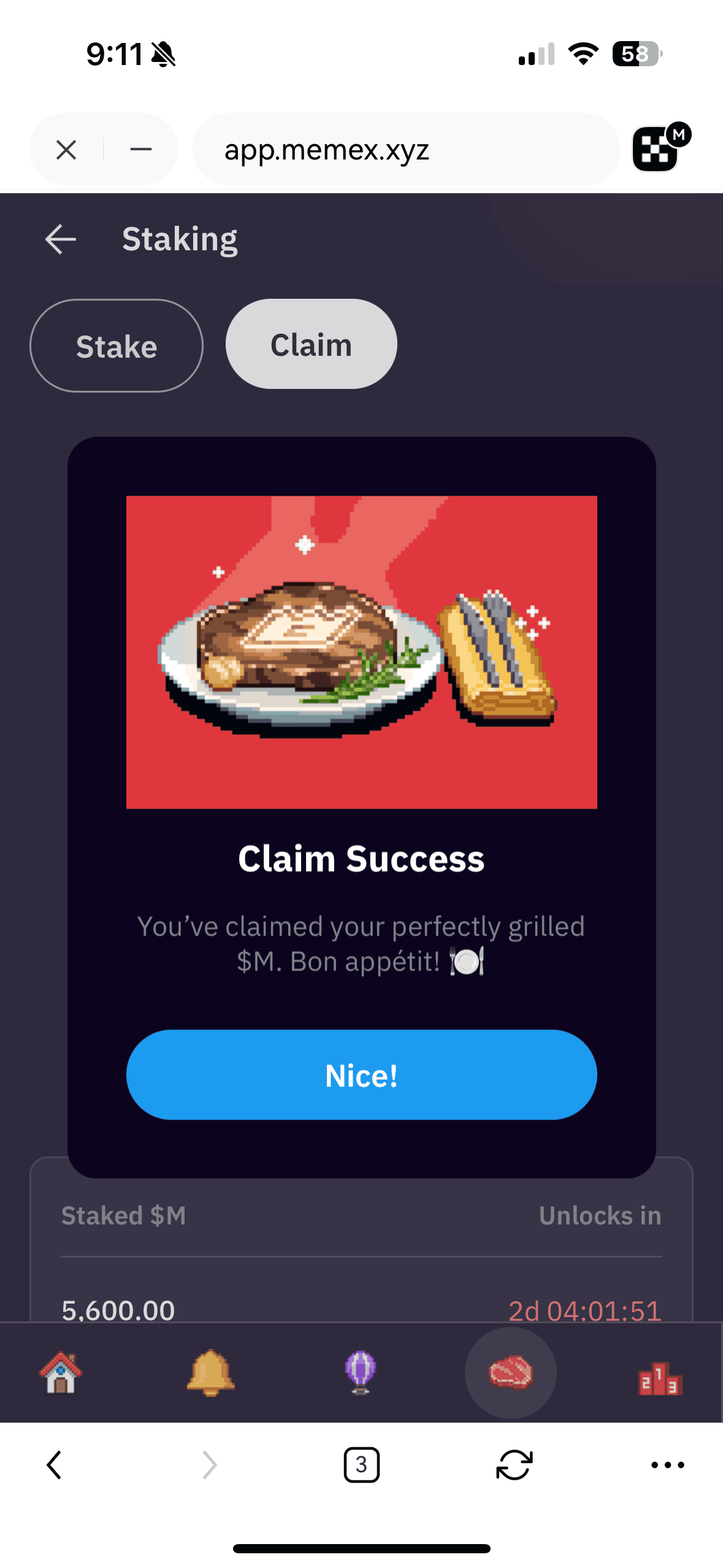The image size is (723, 1568).
Task: Open the leaderboard podium tab
Action: pos(660,1378)
